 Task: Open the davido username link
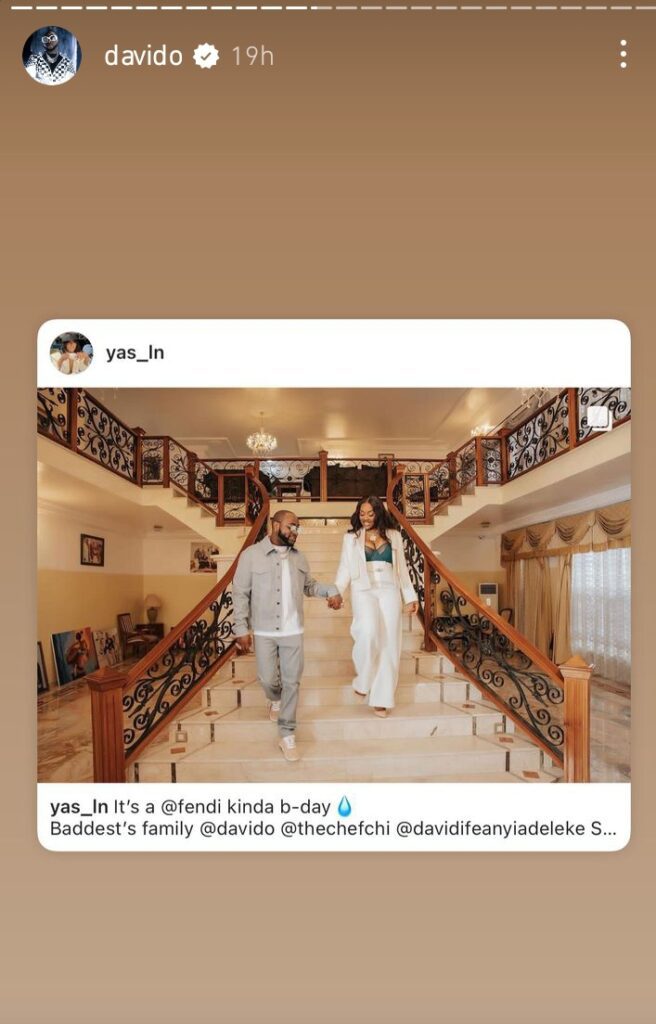143,56
